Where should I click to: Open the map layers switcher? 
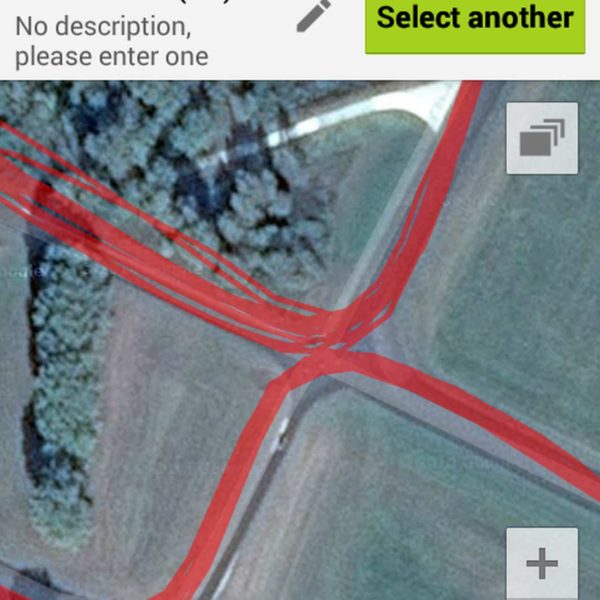[x=542, y=138]
